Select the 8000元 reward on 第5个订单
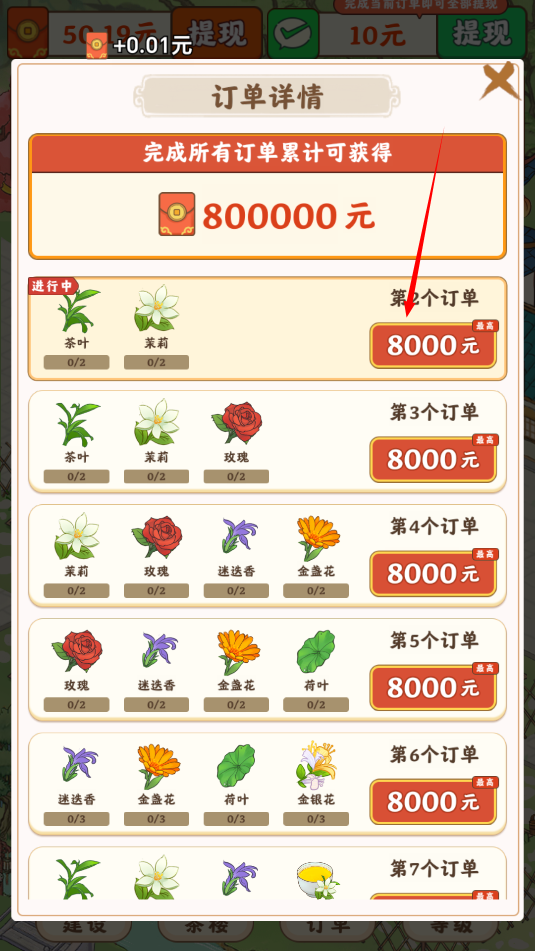The height and width of the screenshot is (951, 535). coord(433,688)
